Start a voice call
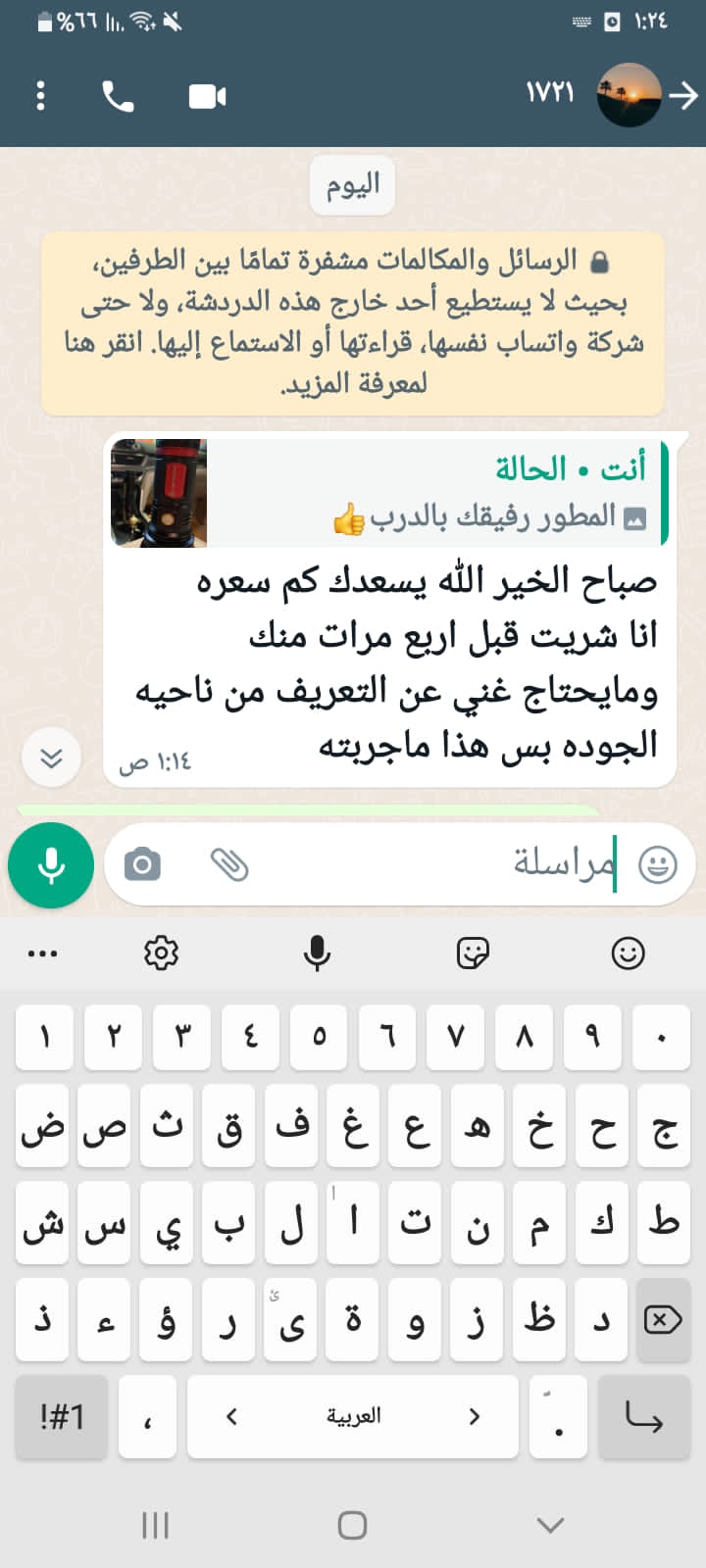706x1568 pixels. [x=118, y=96]
